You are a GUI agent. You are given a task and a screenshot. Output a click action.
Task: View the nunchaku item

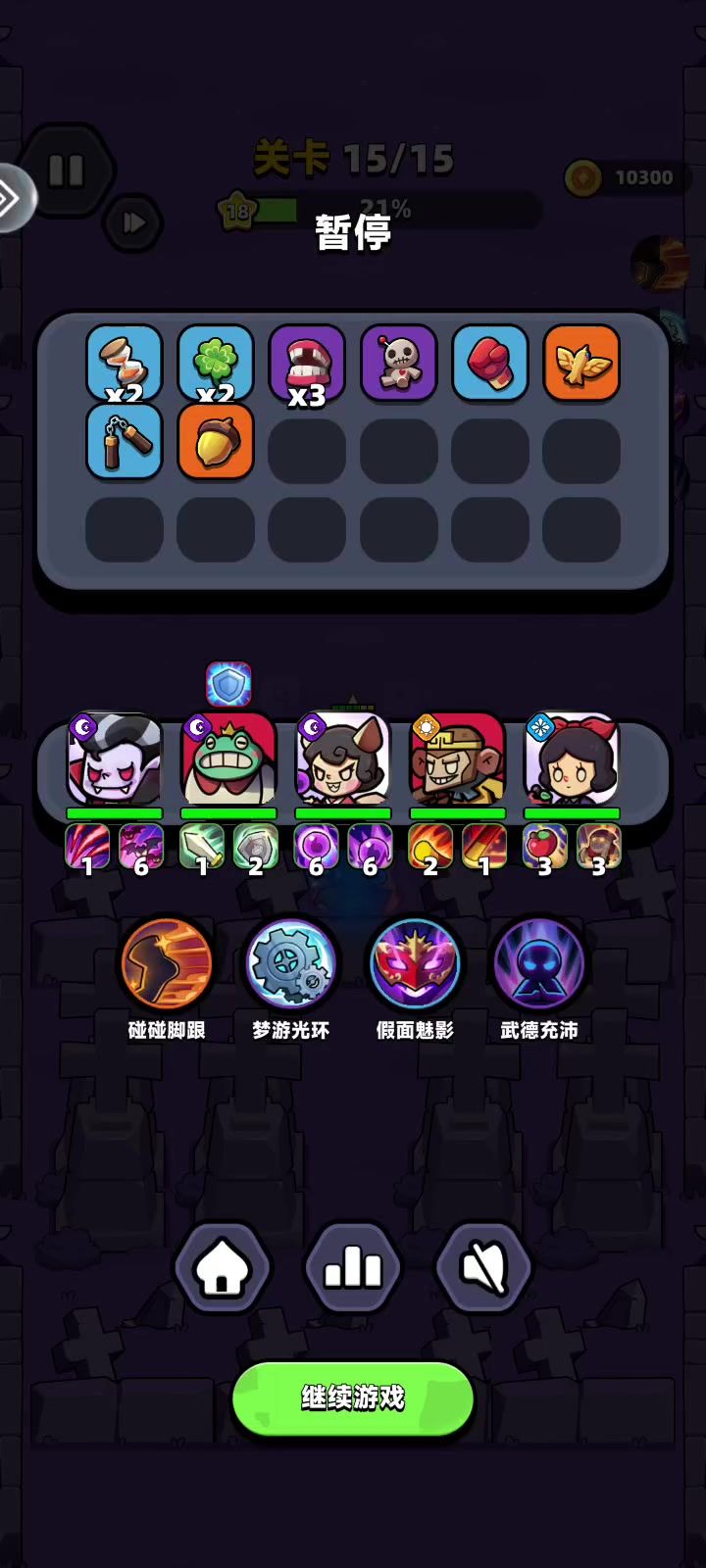[x=125, y=442]
